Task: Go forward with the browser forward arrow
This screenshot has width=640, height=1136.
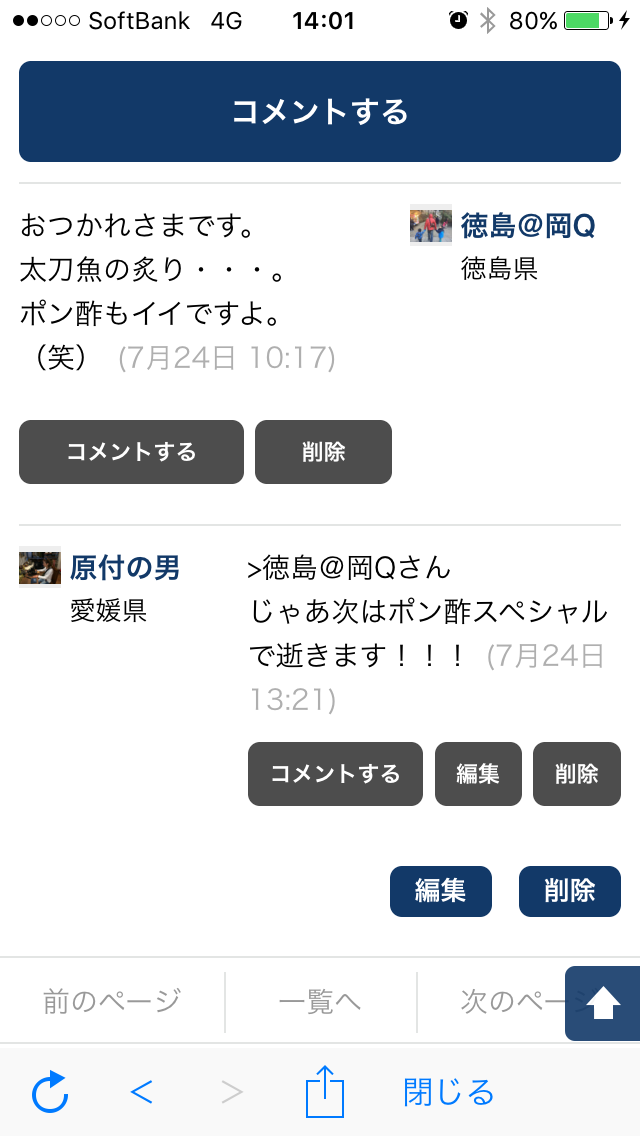Action: (x=232, y=1092)
